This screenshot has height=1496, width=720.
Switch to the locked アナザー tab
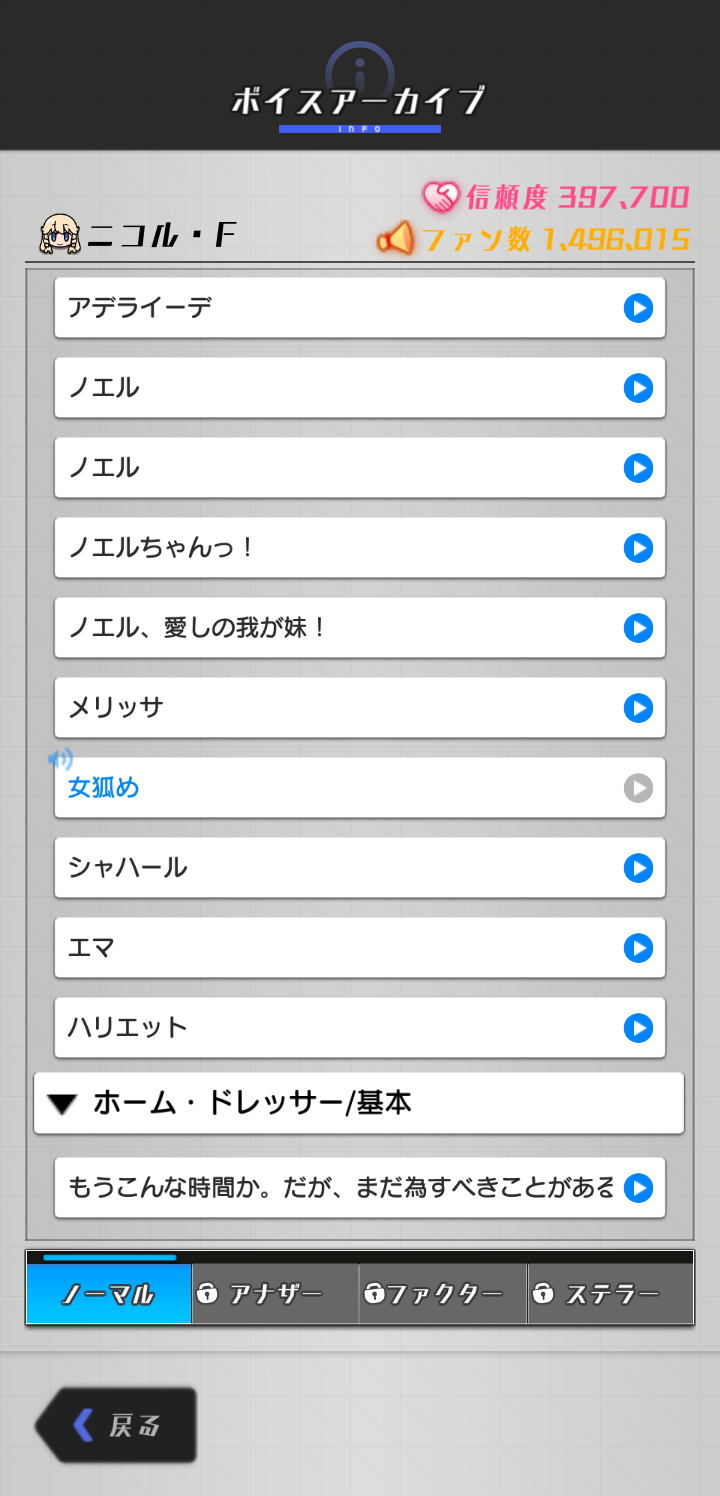pyautogui.click(x=275, y=1294)
